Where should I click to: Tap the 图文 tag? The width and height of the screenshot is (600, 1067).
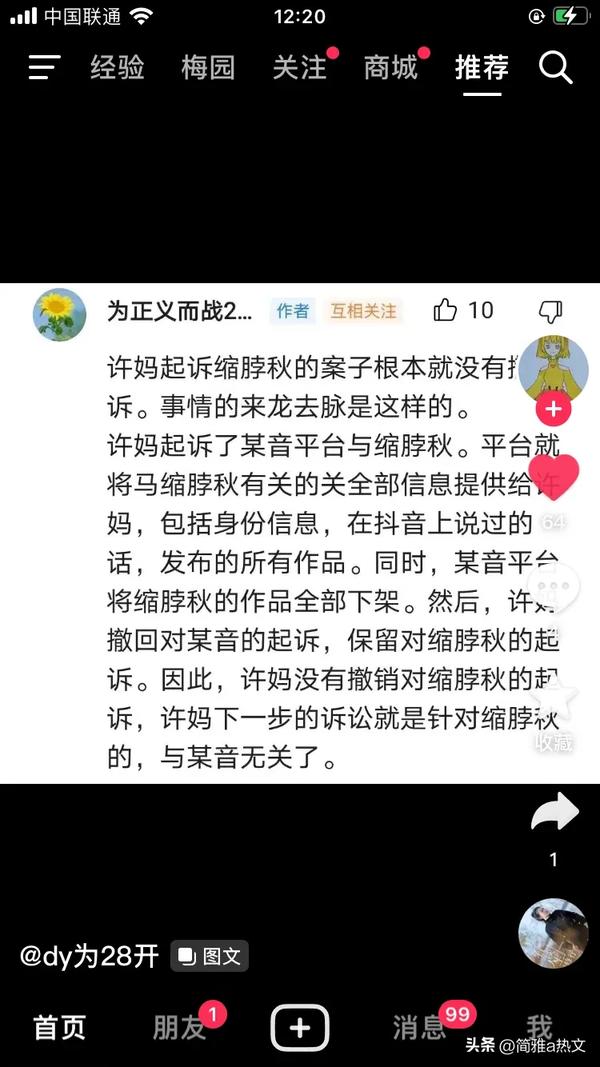pos(210,956)
